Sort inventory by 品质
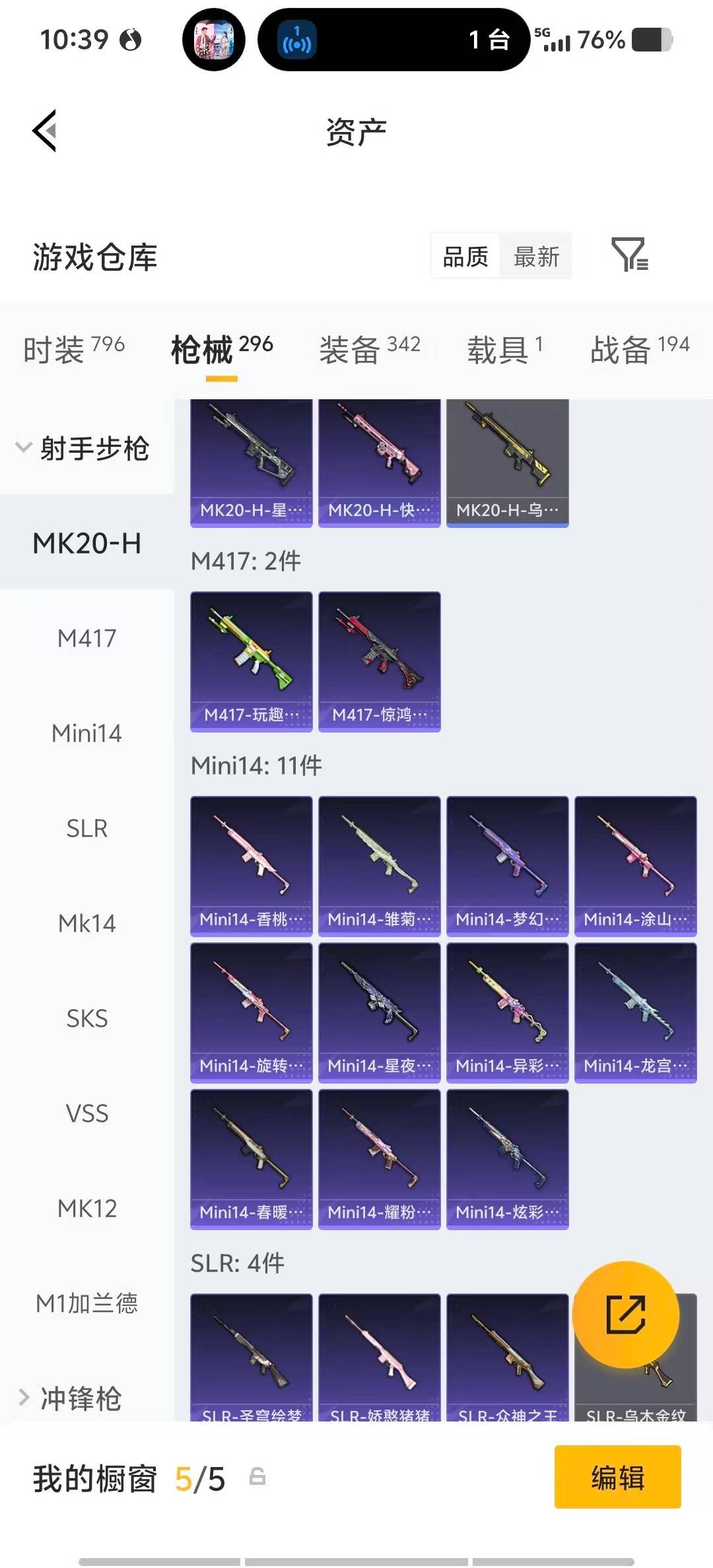The width and height of the screenshot is (713, 1568). 465,257
